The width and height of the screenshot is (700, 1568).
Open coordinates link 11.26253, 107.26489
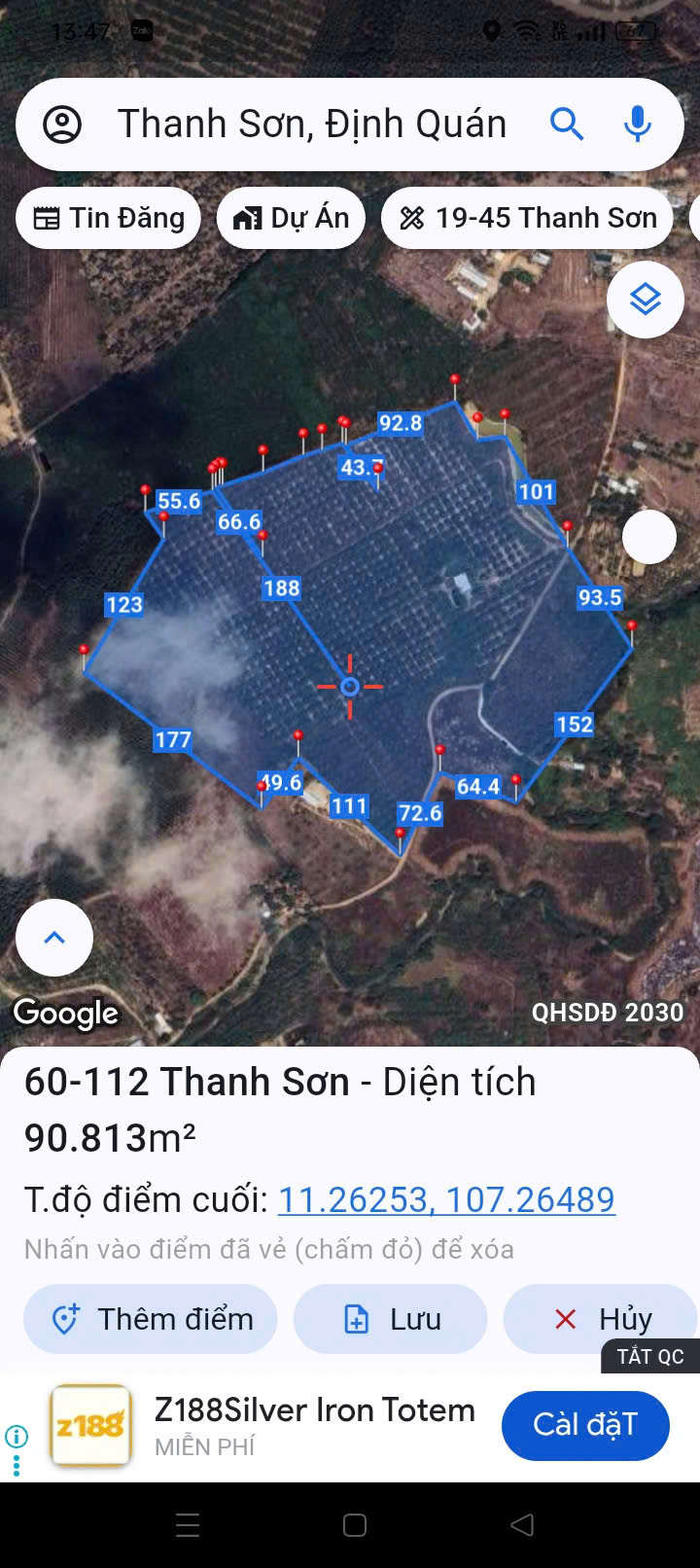pos(446,1199)
